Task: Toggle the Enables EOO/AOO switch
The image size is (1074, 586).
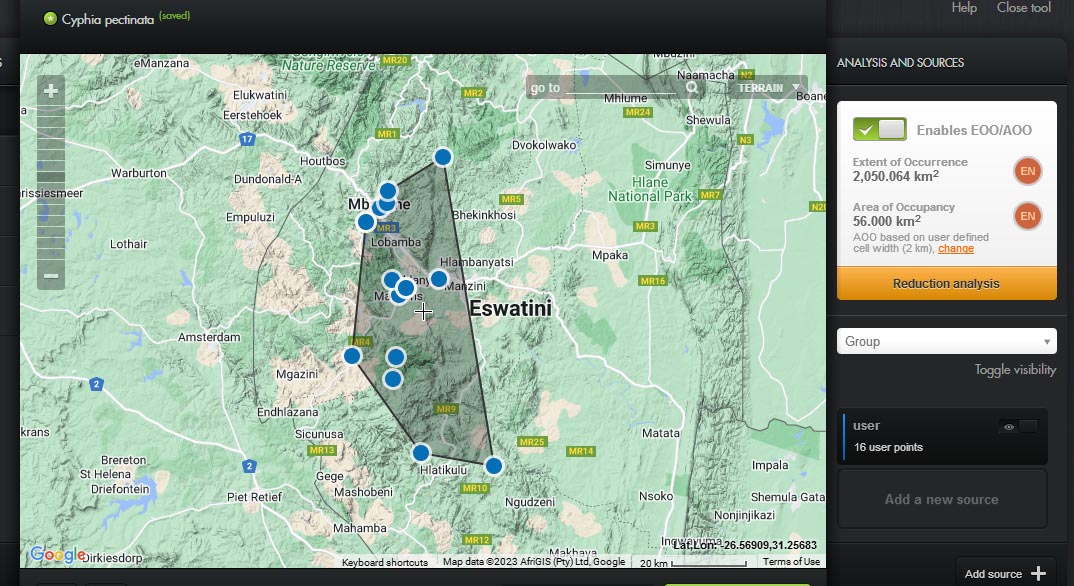Action: tap(880, 129)
